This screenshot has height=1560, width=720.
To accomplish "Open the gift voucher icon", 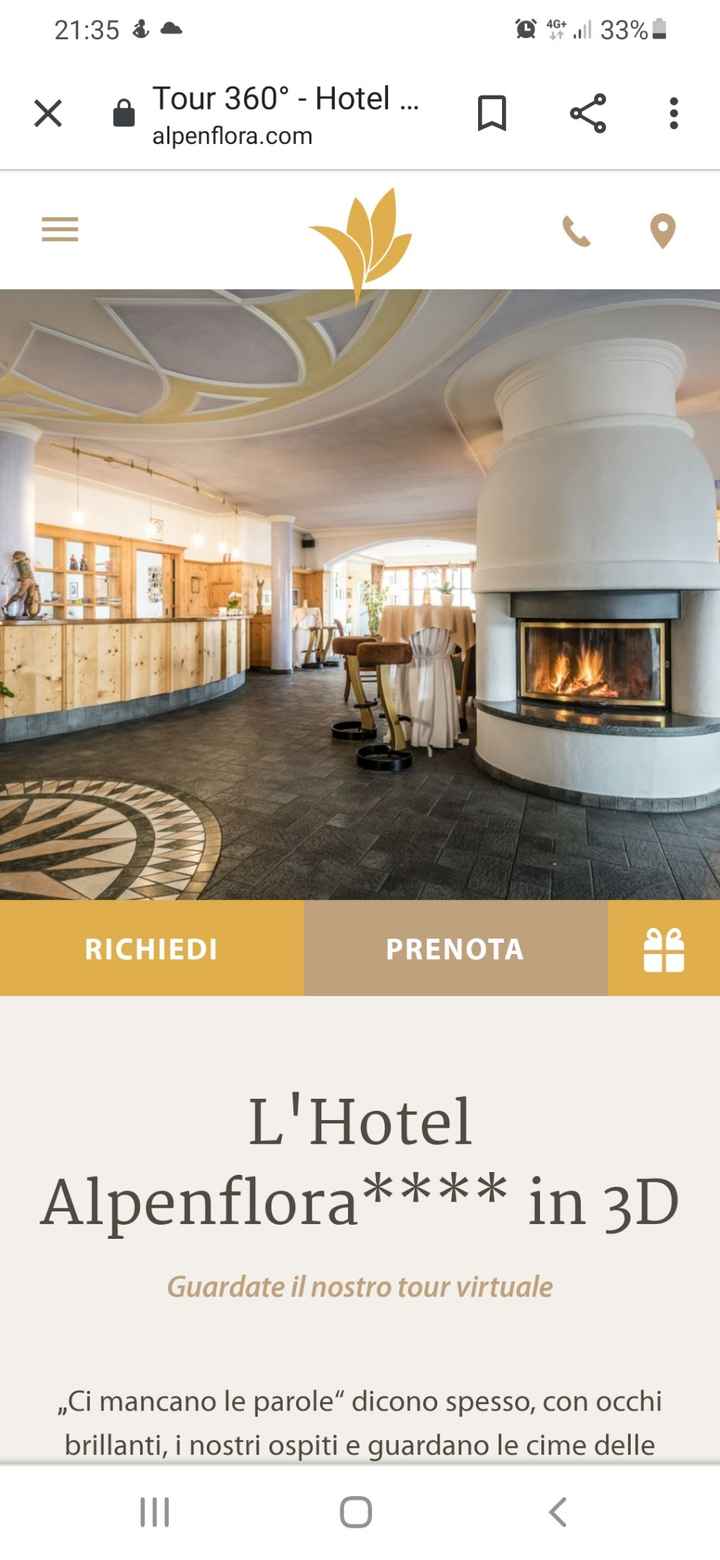I will pyautogui.click(x=664, y=949).
